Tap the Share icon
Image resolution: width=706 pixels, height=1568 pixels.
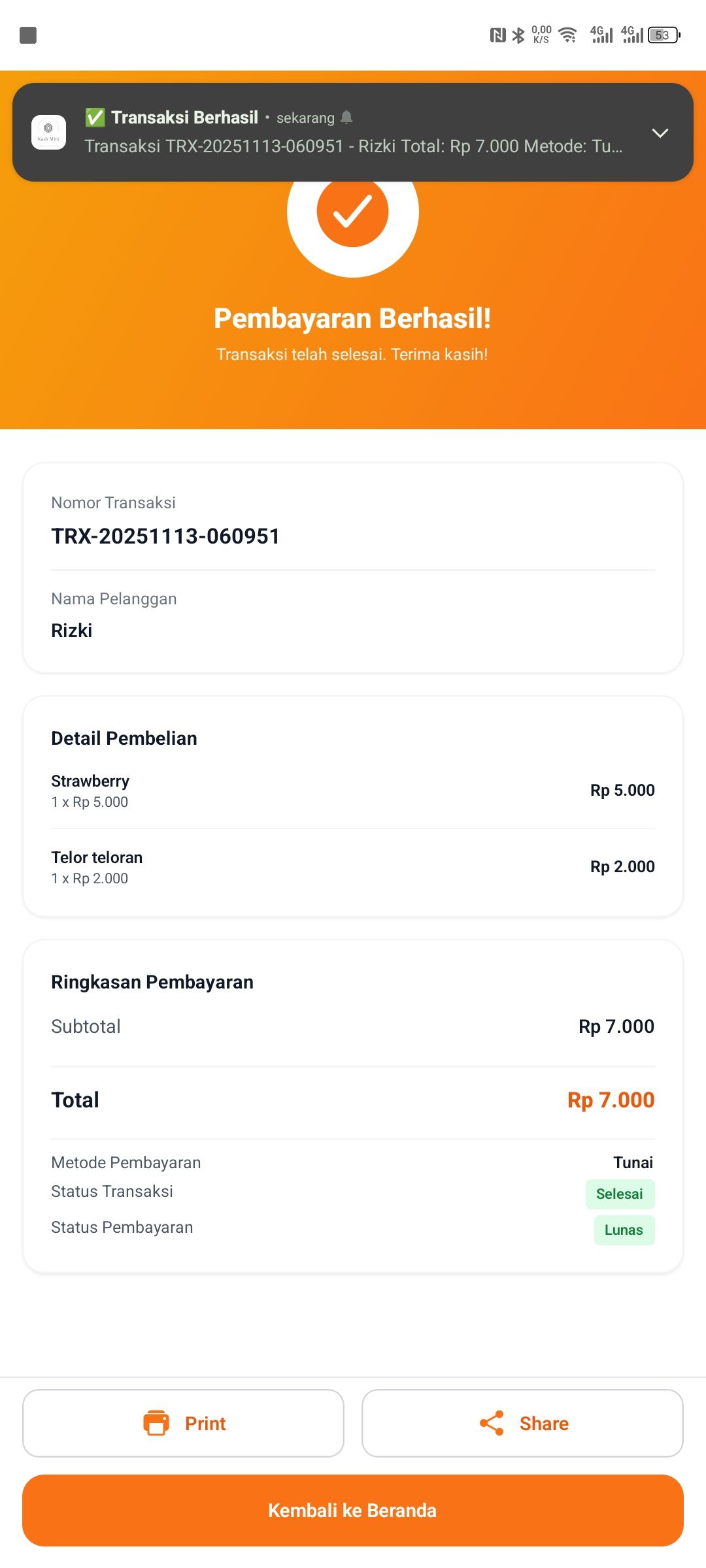490,1423
